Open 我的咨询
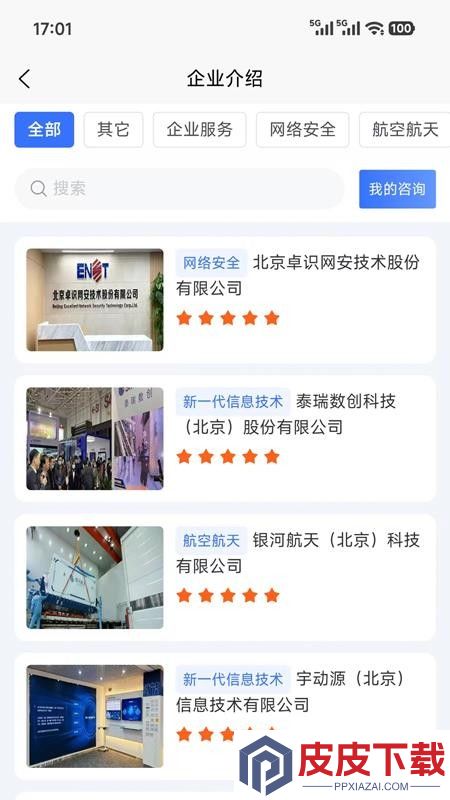The image size is (450, 800). pyautogui.click(x=397, y=189)
